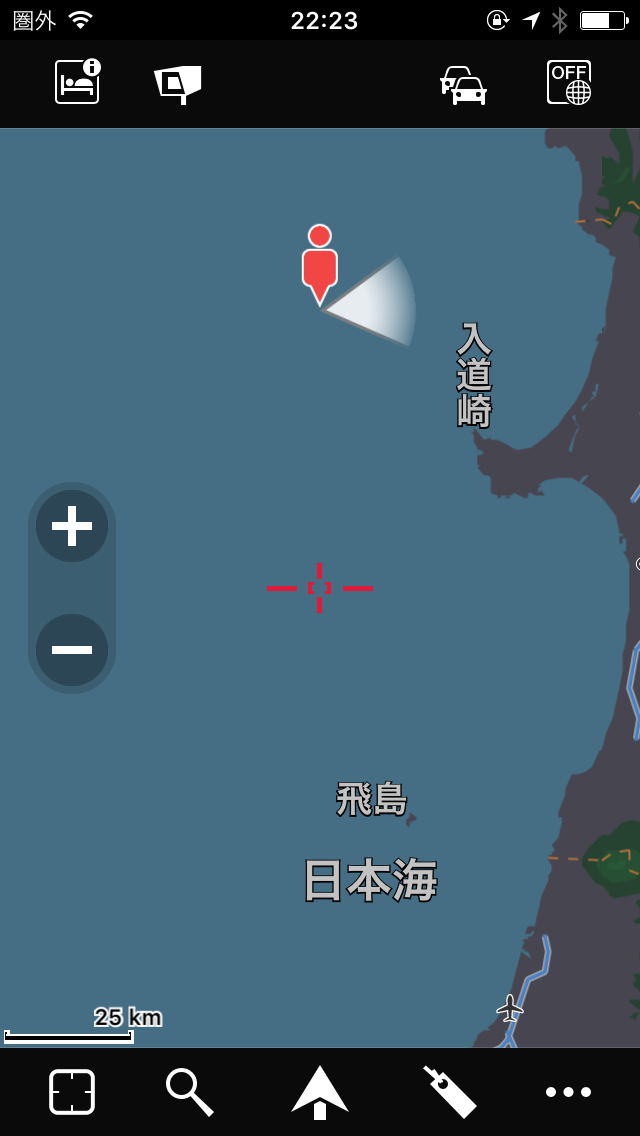Zoom out on the map
Screen dimensions: 640x1136
(72, 650)
